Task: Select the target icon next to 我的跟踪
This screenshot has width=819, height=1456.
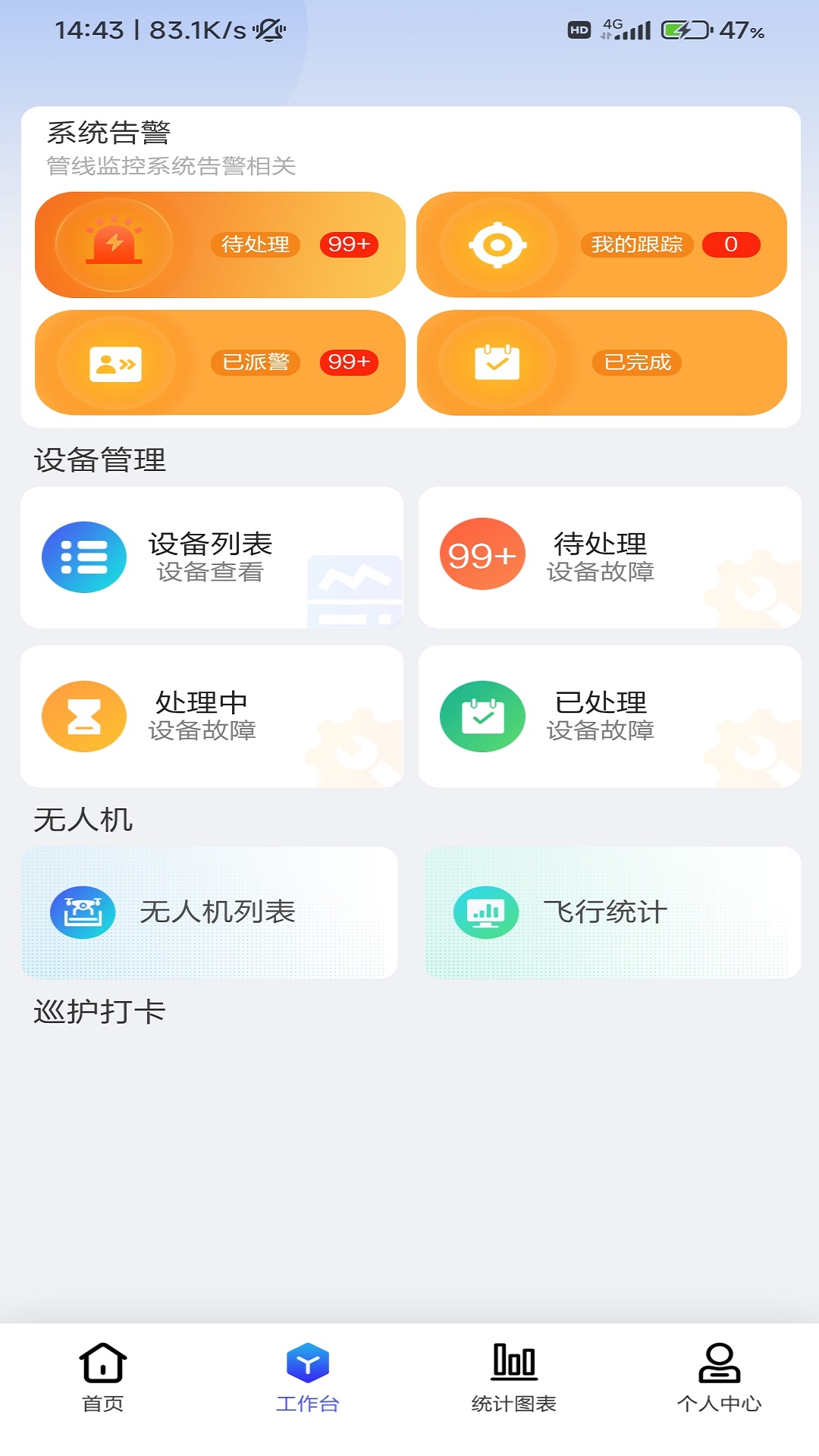Action: [497, 244]
